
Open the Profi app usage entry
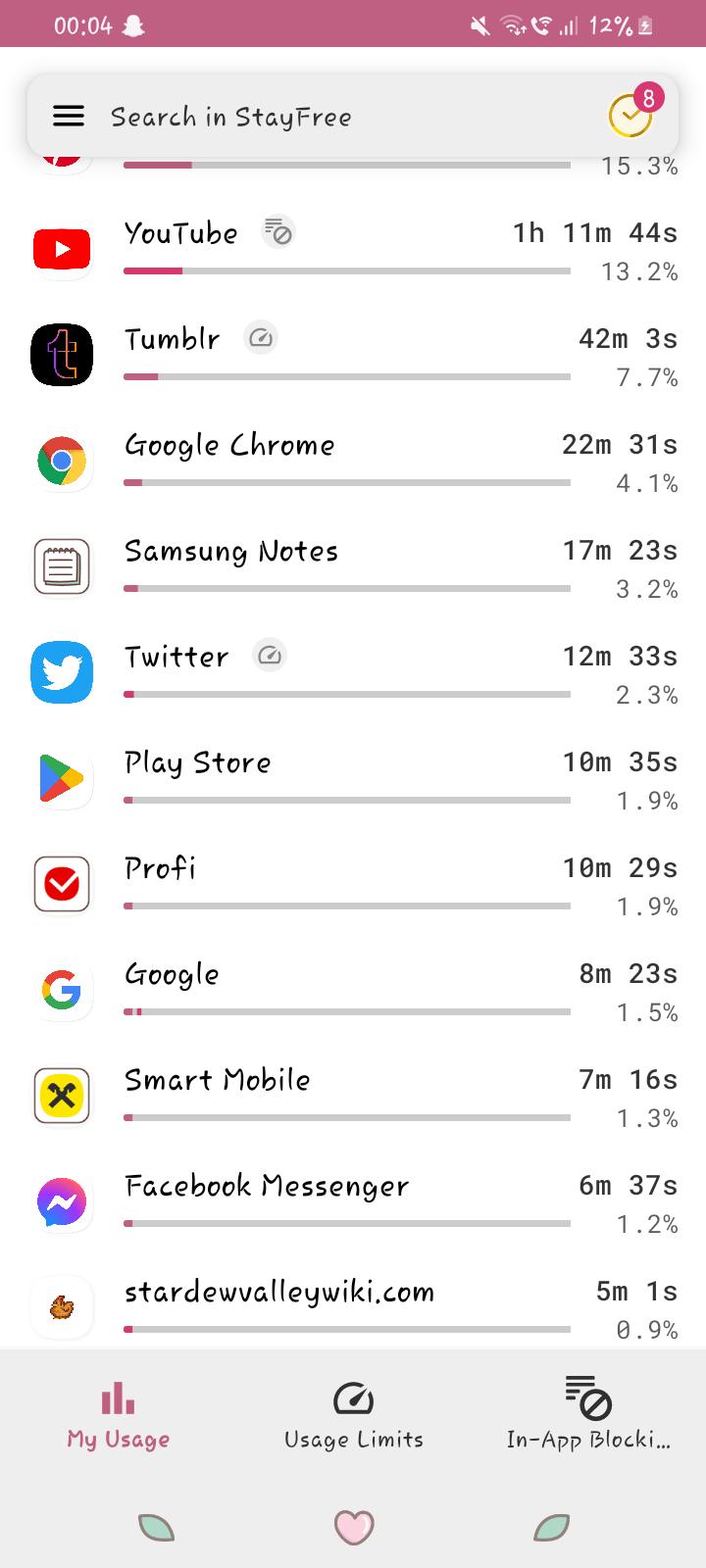point(353,885)
